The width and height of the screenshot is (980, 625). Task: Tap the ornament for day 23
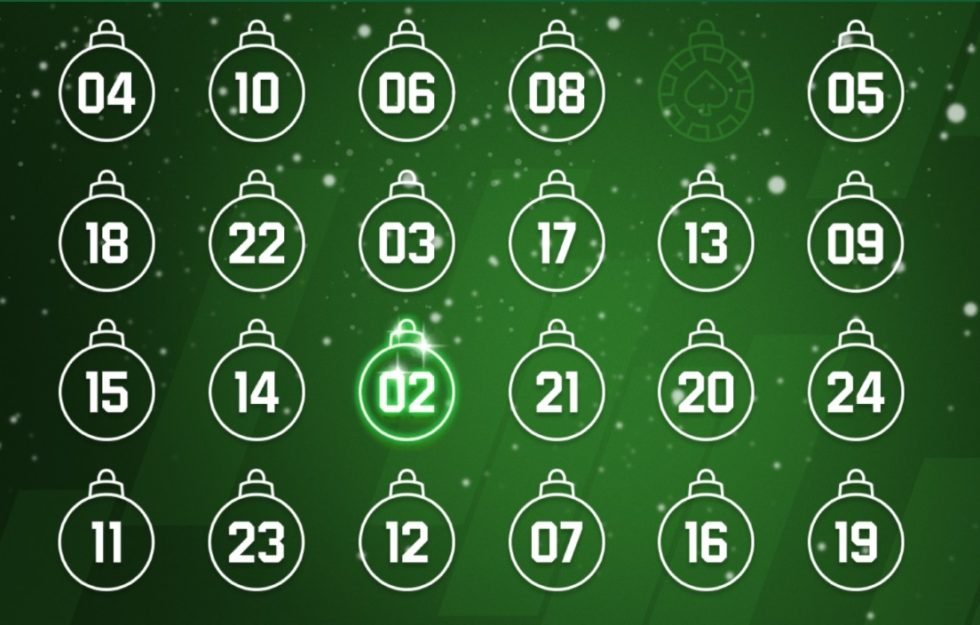pyautogui.click(x=256, y=542)
